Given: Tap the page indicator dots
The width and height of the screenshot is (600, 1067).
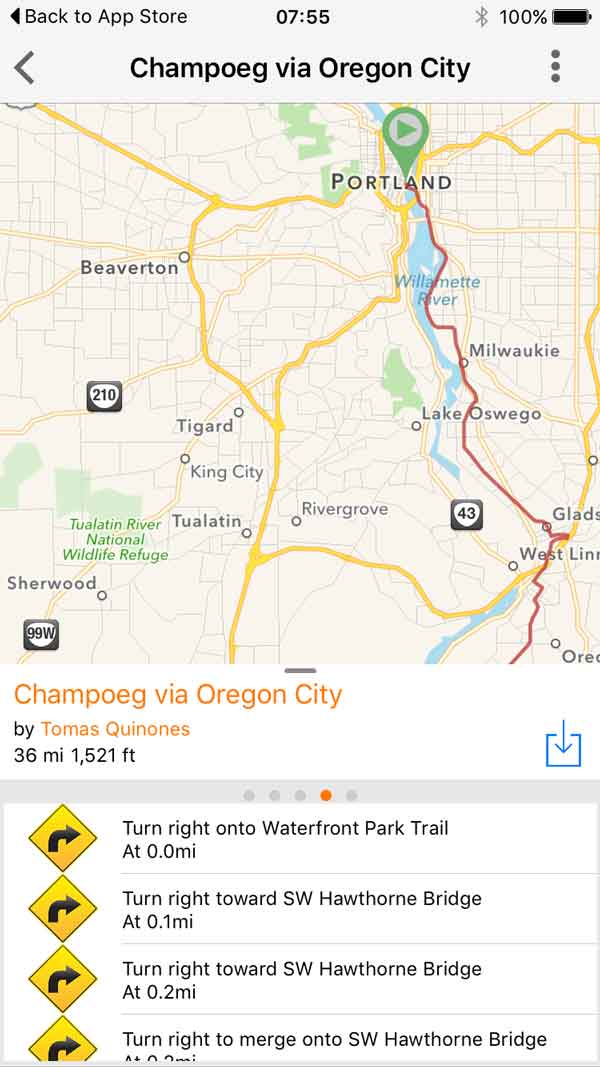Looking at the screenshot, I should 300,795.
